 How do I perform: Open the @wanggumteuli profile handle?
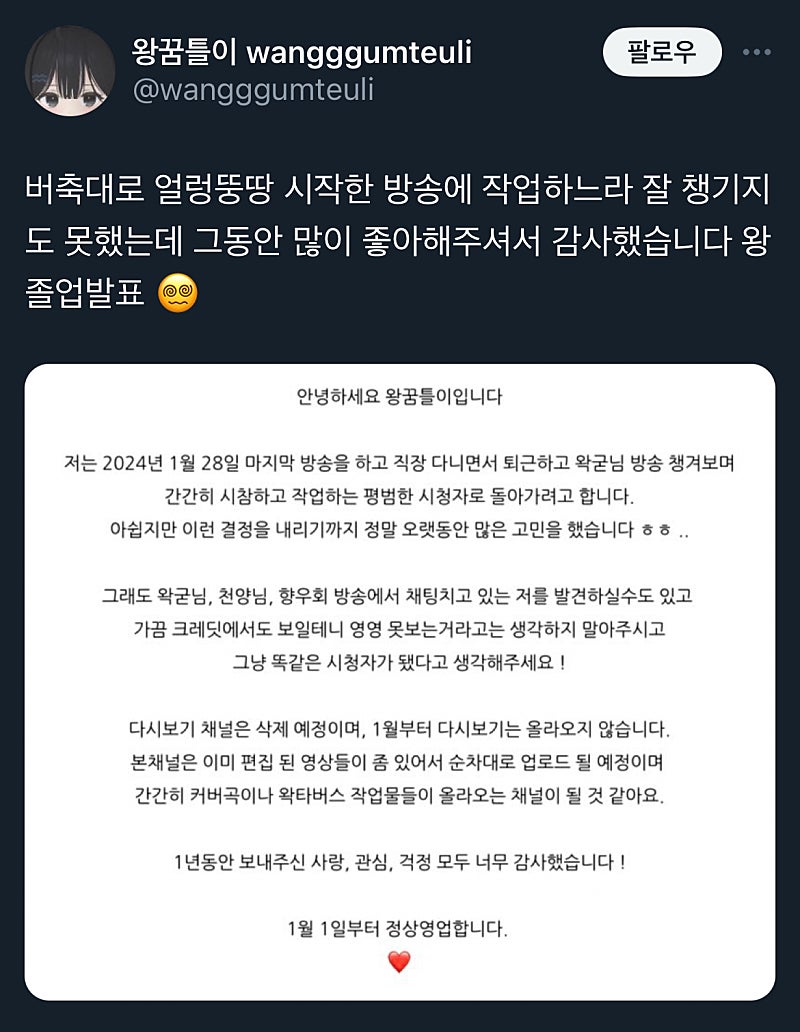[x=252, y=90]
